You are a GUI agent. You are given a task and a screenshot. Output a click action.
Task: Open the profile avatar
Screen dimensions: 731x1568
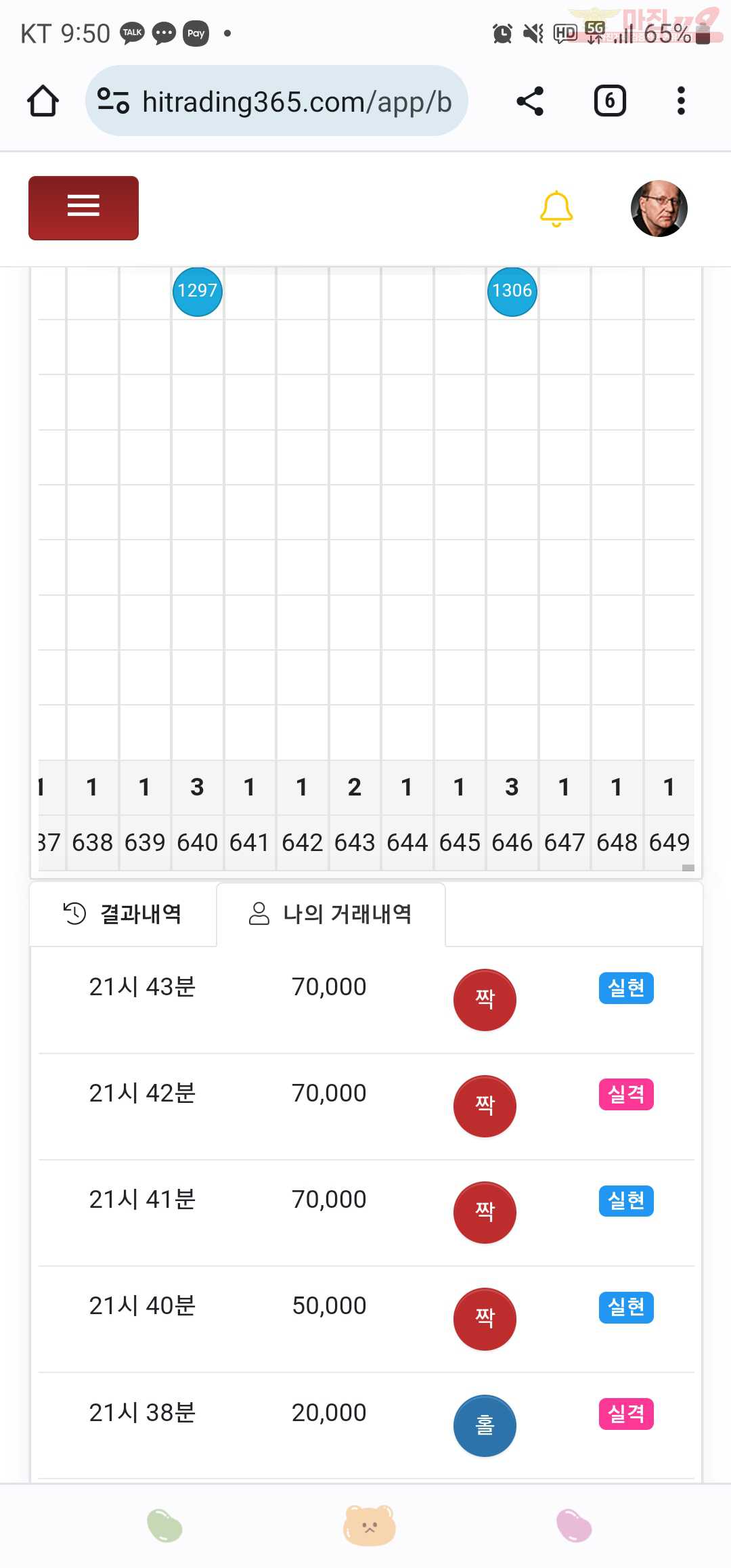pyautogui.click(x=659, y=209)
